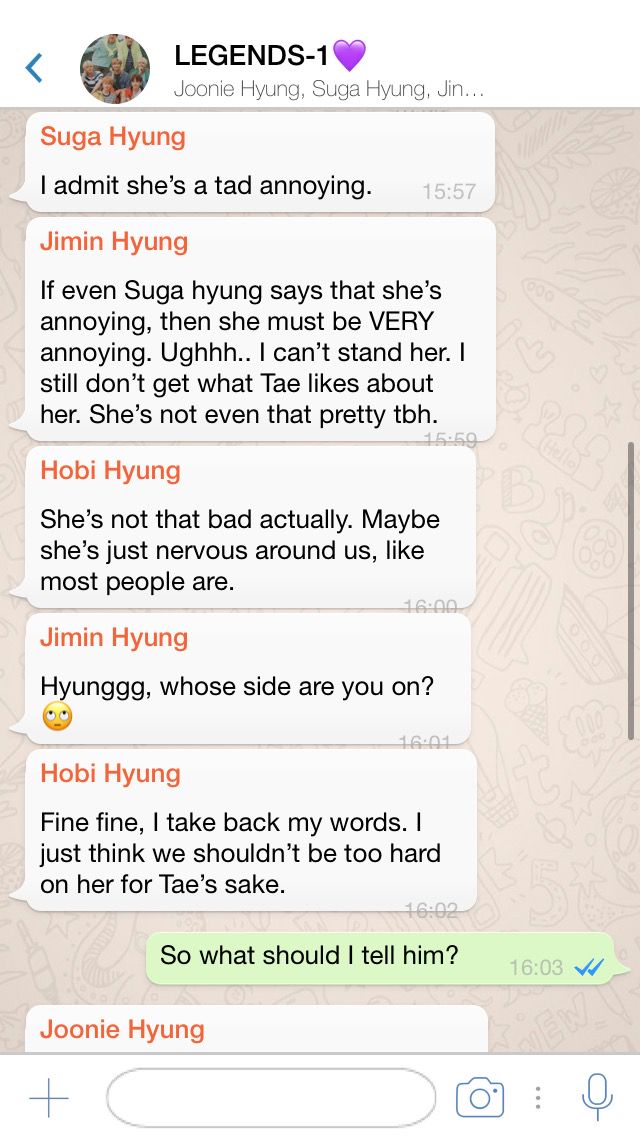Open the camera to send photo
640x1136 pixels.
(480, 1098)
